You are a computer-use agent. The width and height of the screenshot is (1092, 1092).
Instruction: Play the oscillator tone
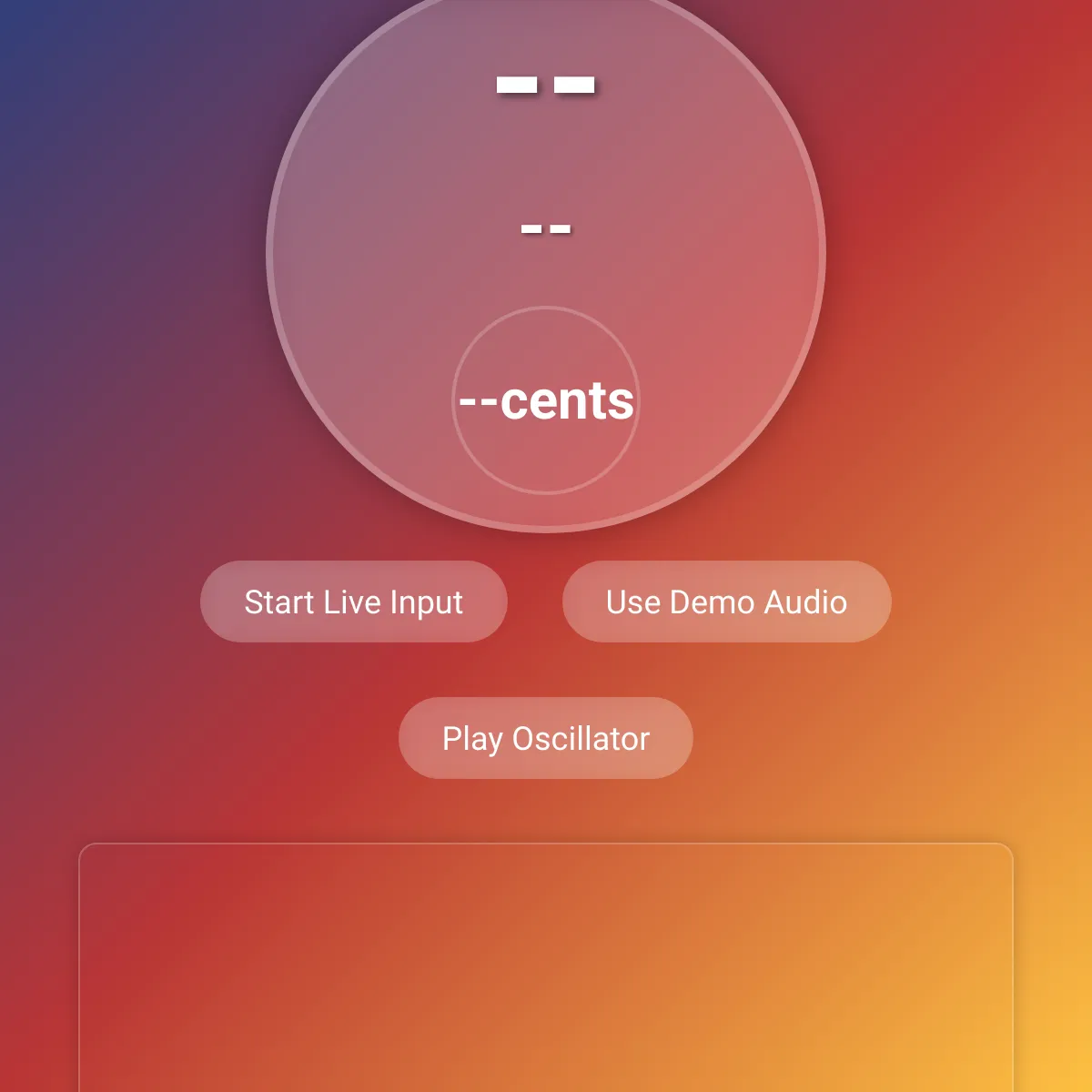coord(545,738)
